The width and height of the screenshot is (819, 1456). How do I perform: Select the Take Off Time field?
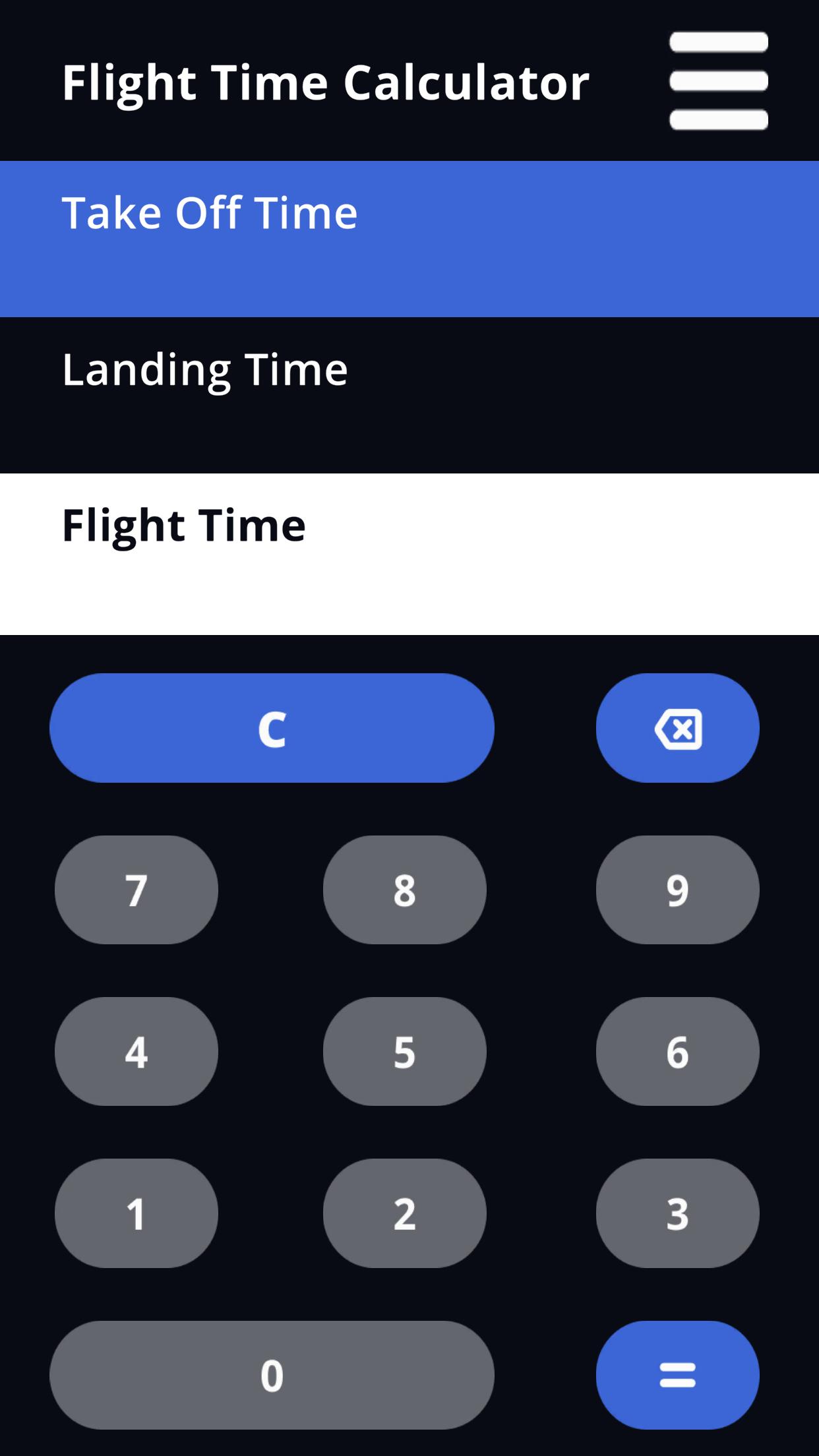409,239
